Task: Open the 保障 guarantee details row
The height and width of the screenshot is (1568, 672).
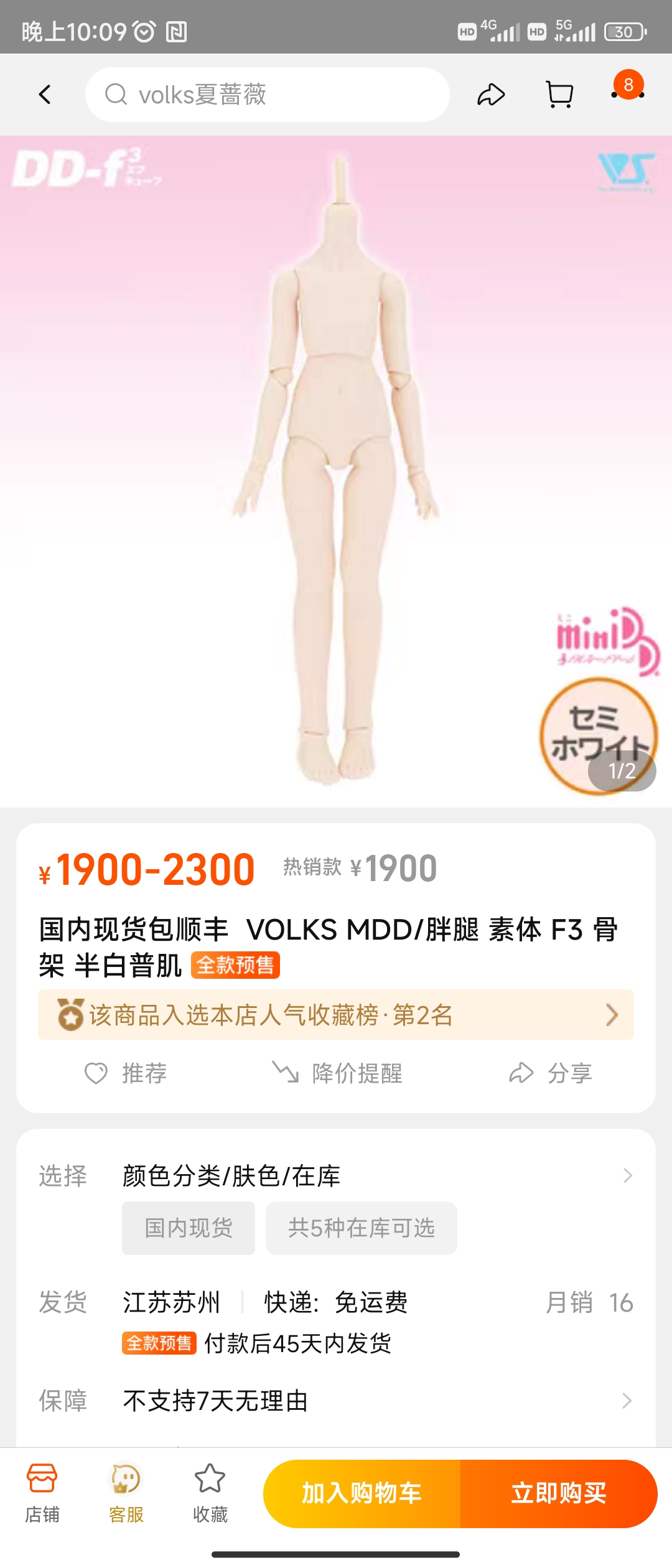Action: click(x=373, y=1401)
